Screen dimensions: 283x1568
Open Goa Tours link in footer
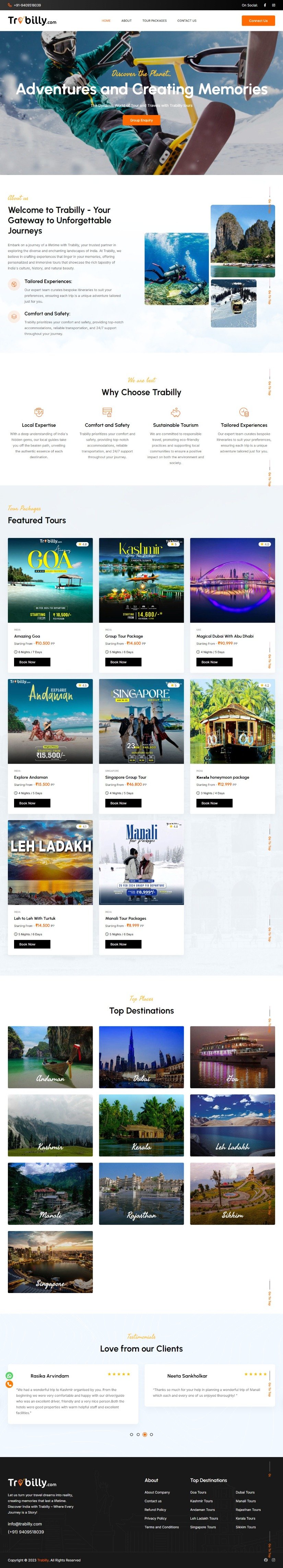[x=198, y=1492]
